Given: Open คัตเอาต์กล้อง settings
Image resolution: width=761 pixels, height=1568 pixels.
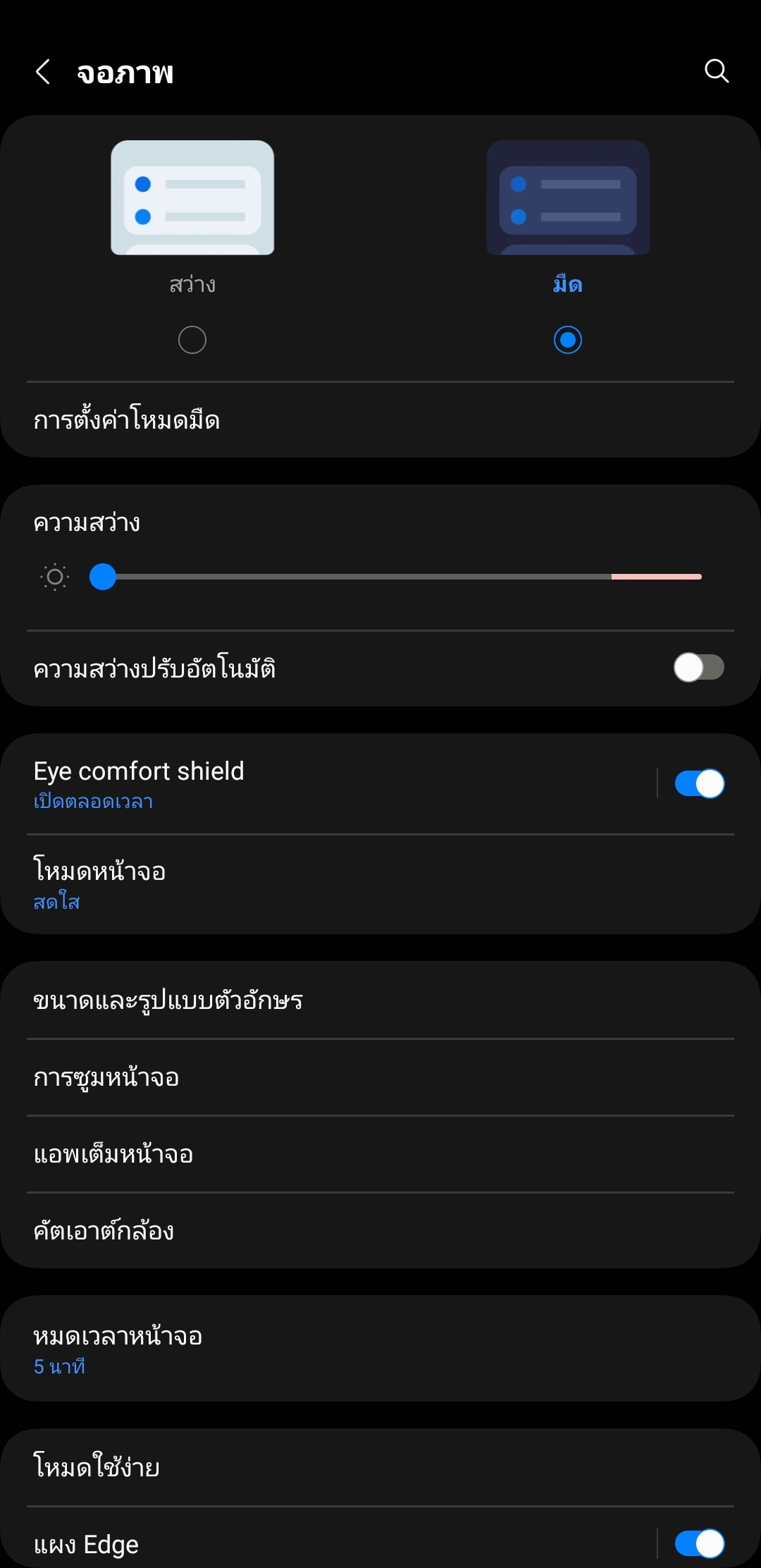Looking at the screenshot, I should click(x=380, y=1231).
